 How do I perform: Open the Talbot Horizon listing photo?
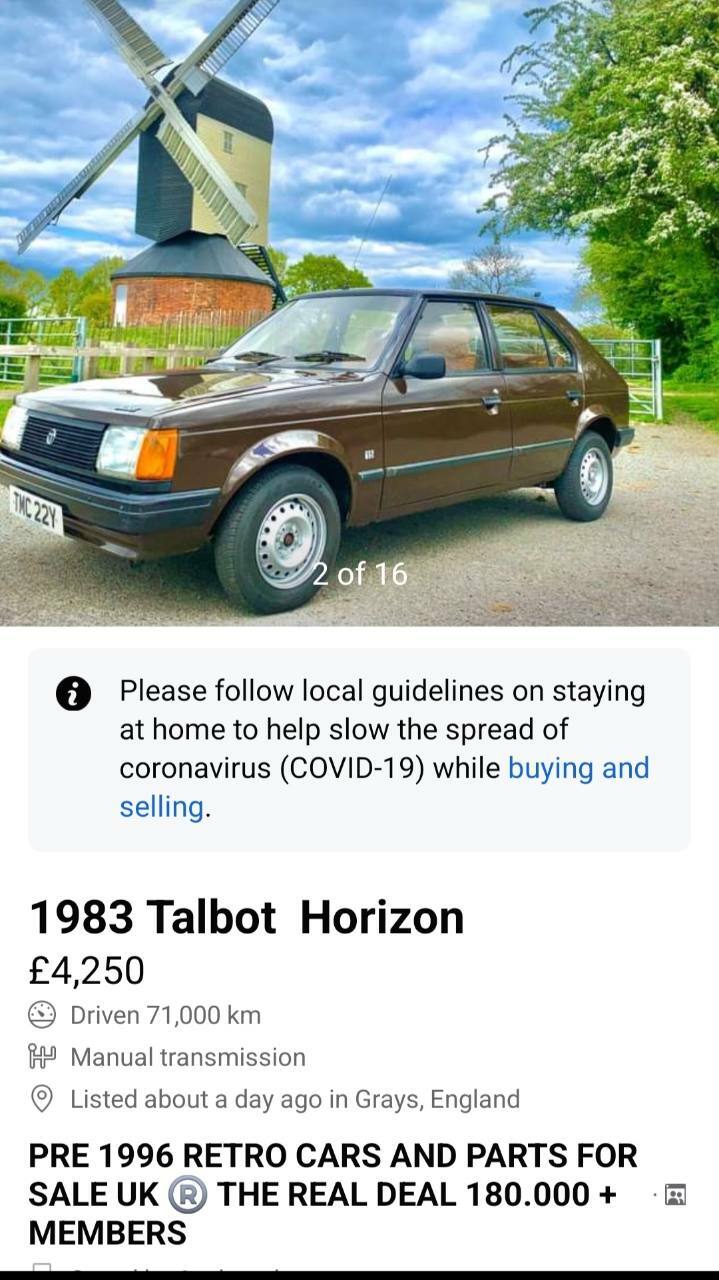click(x=359, y=312)
